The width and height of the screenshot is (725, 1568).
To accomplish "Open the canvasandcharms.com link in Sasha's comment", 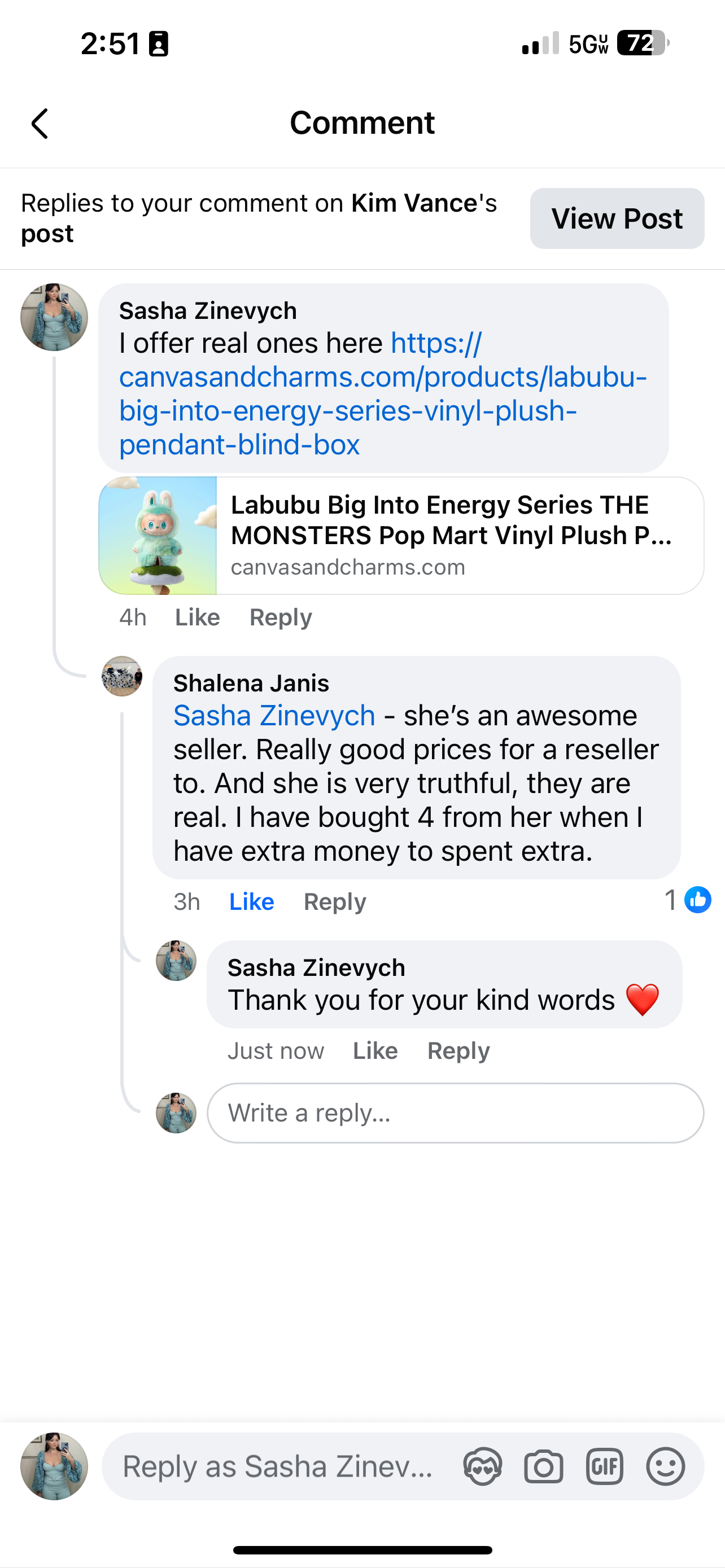I will click(x=382, y=394).
